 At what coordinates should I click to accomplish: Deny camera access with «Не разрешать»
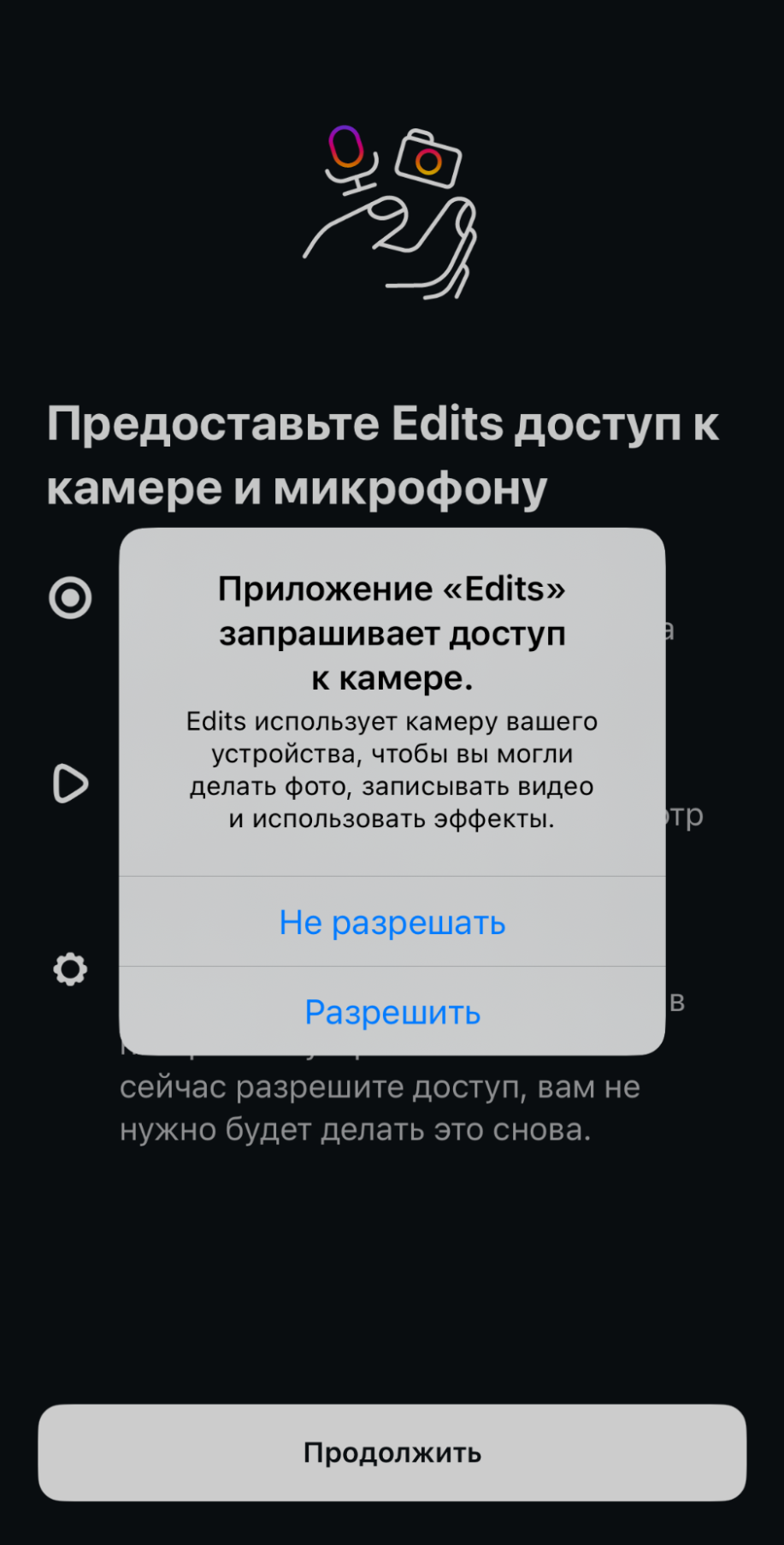392,922
